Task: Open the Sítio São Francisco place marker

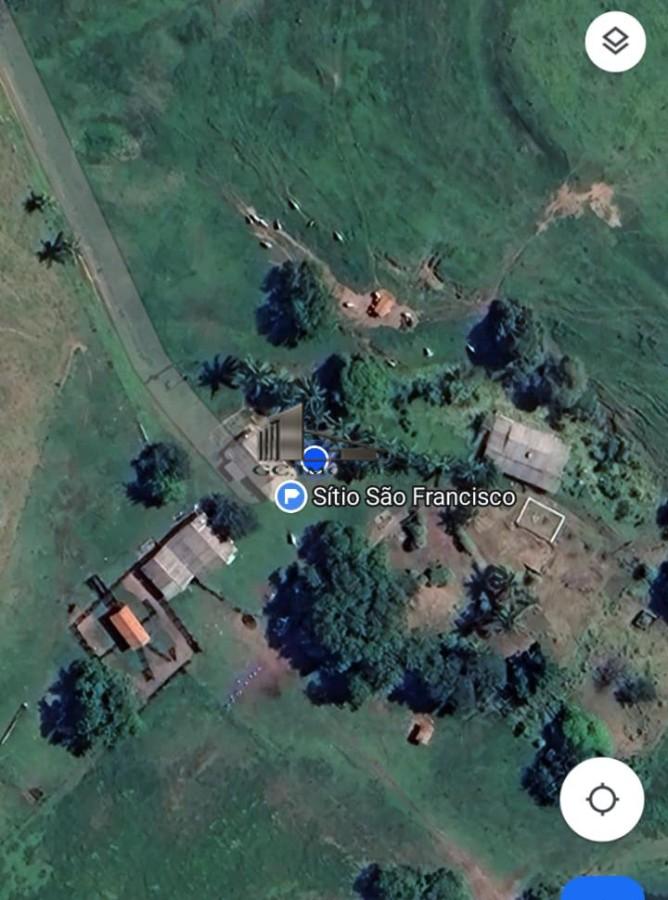Action: [291, 496]
